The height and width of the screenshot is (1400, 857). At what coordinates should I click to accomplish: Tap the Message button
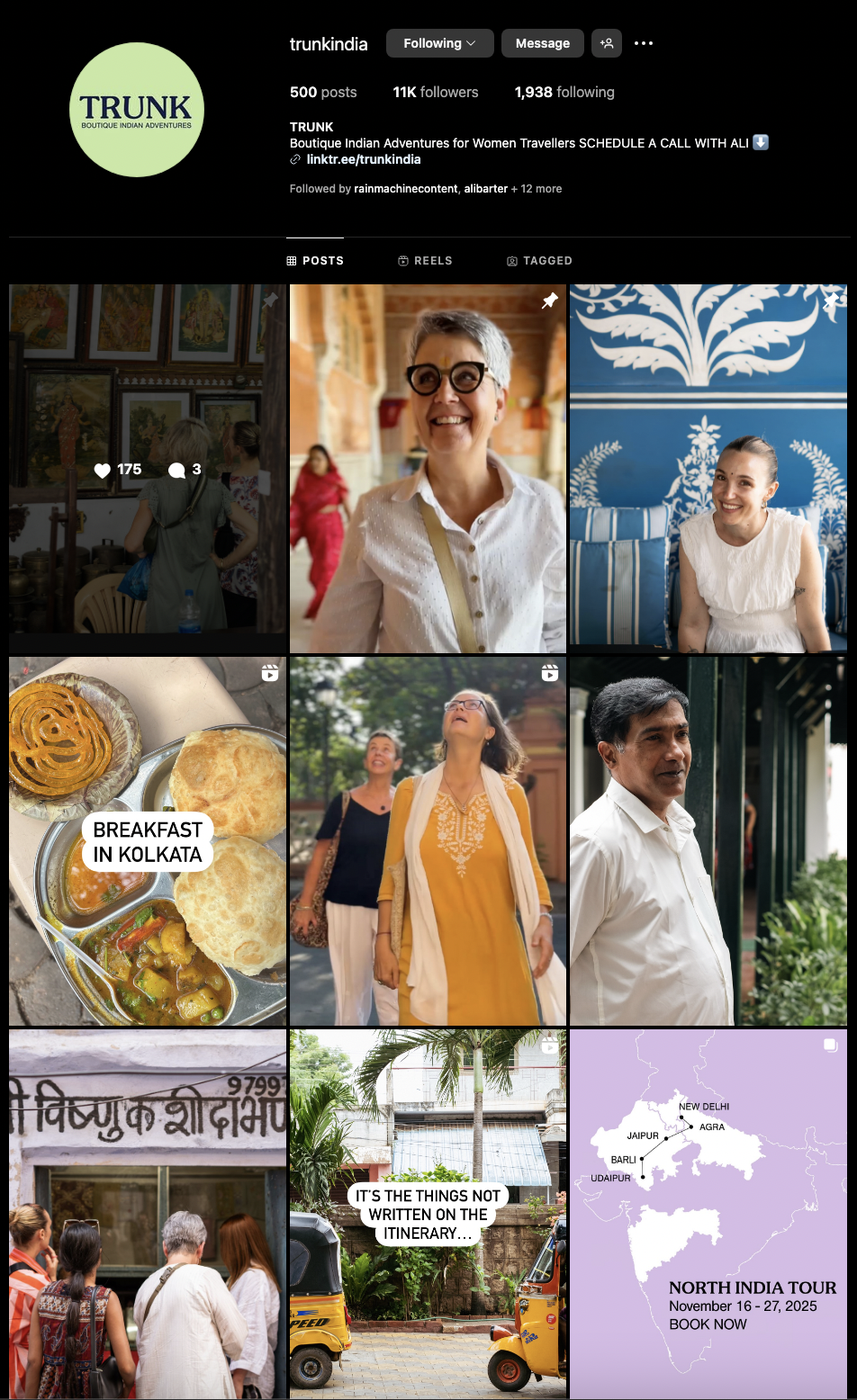point(542,43)
